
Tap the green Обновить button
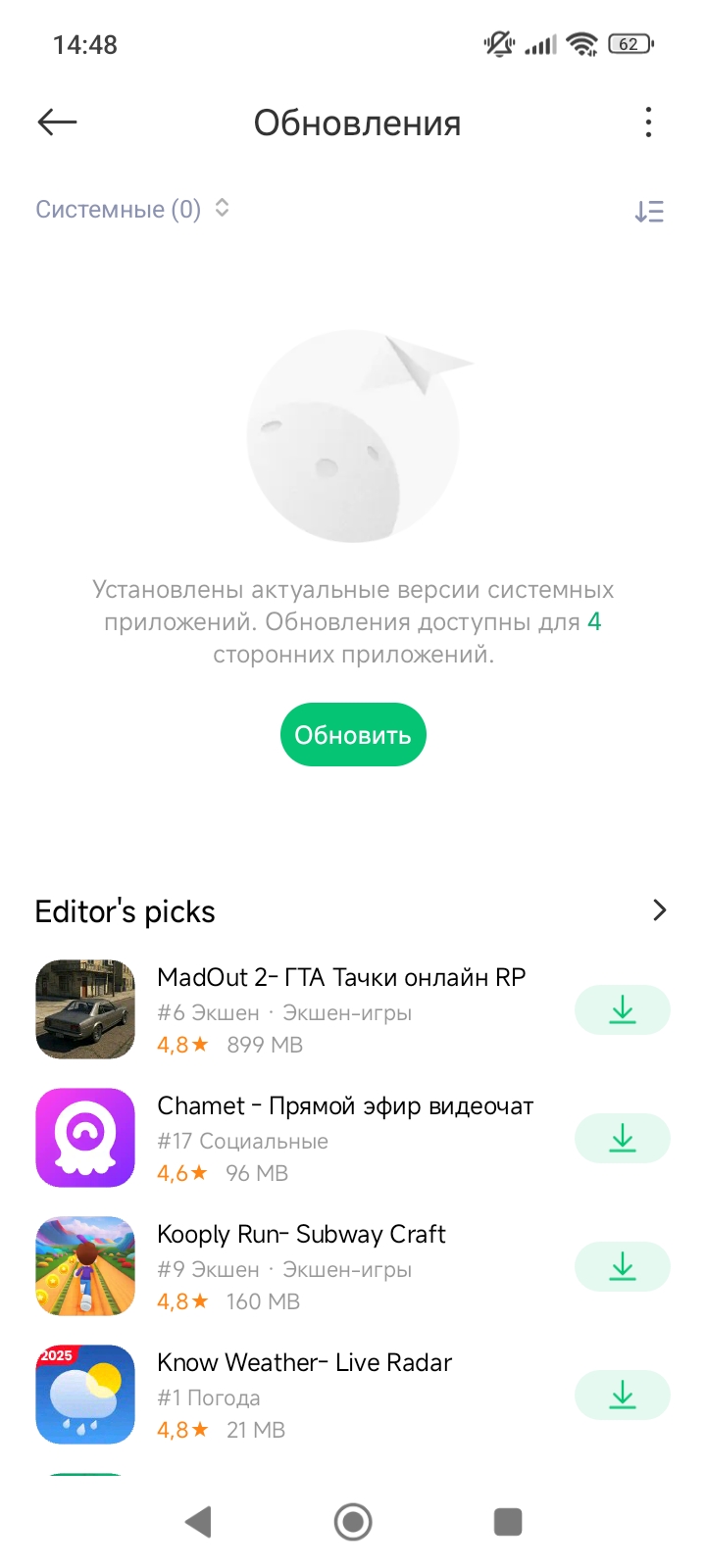(x=353, y=735)
